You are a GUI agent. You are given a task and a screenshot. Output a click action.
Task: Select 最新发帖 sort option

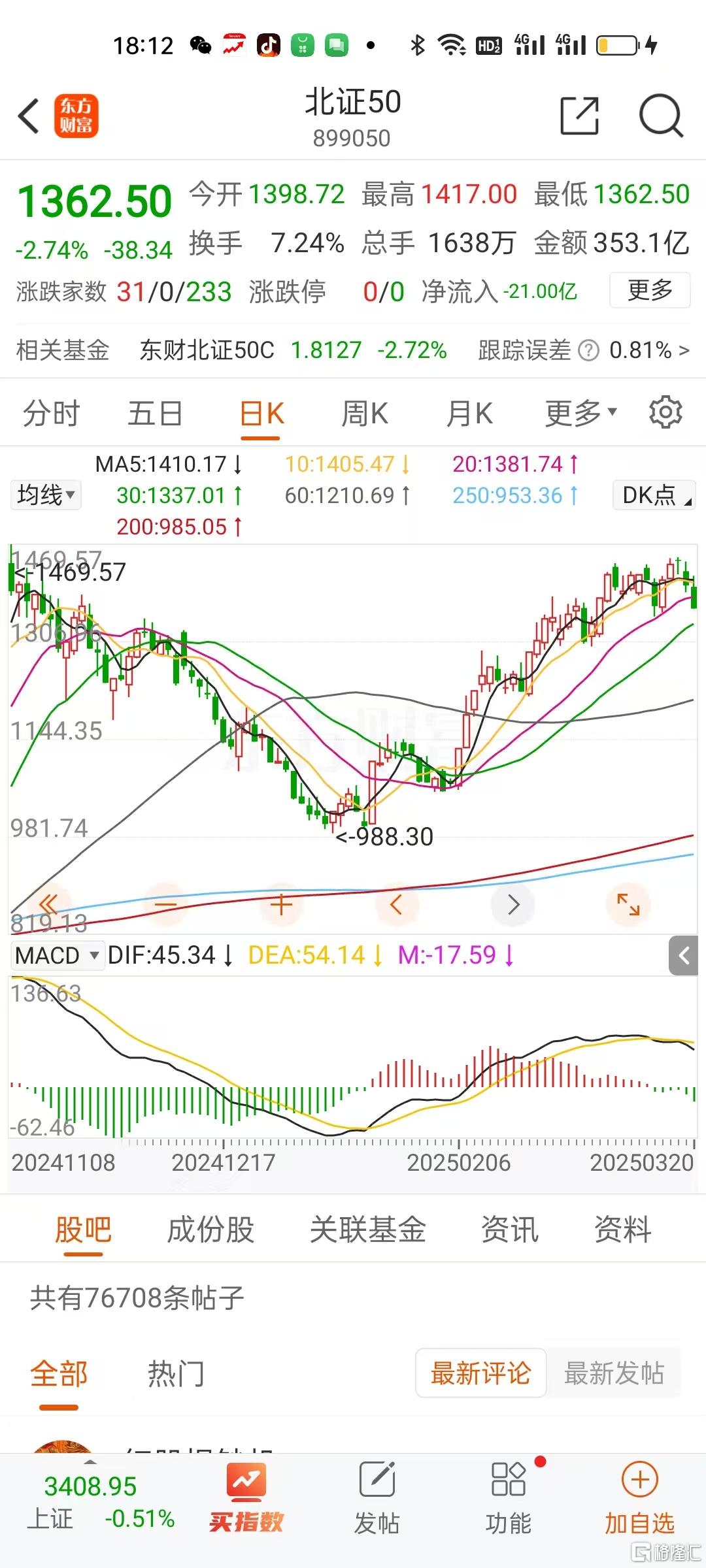coord(614,1373)
